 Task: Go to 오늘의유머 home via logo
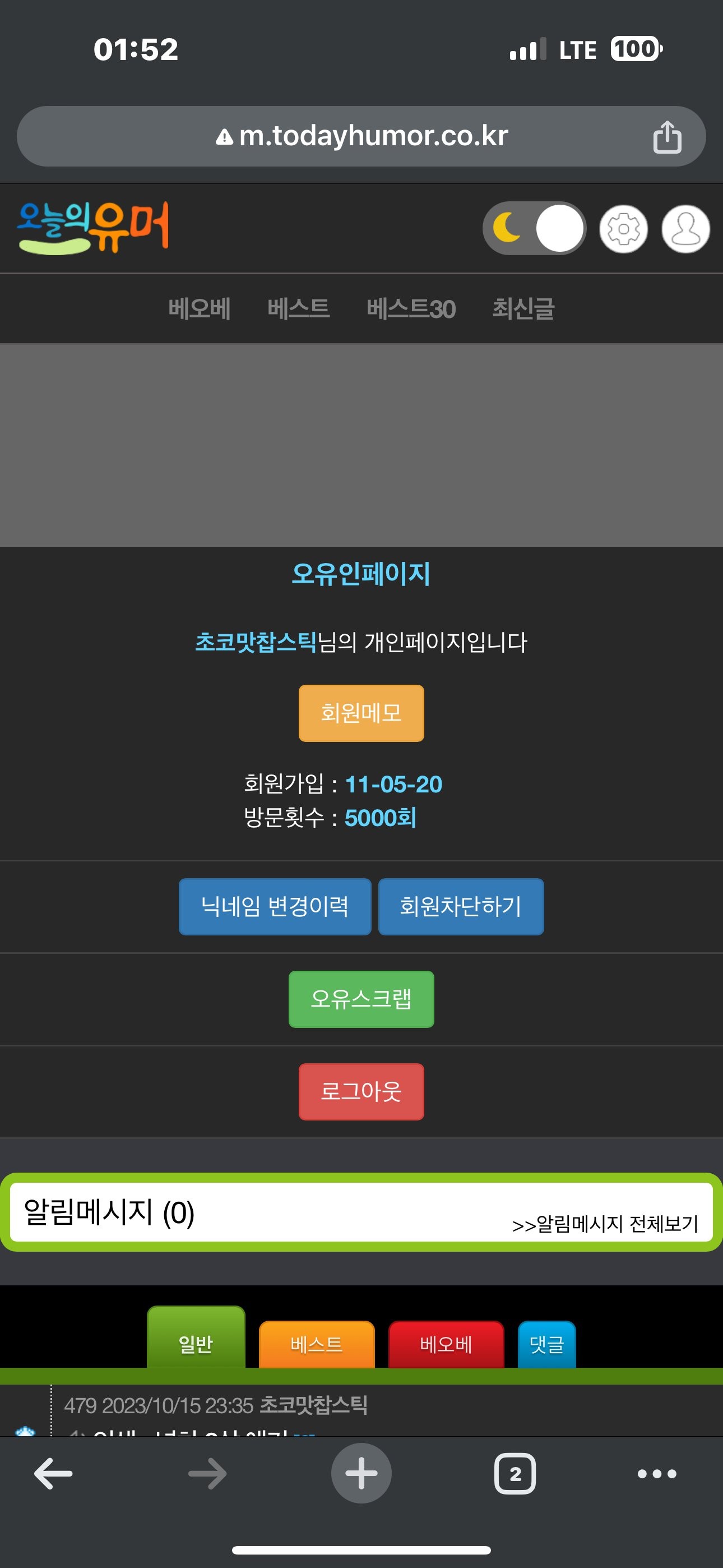[x=93, y=228]
